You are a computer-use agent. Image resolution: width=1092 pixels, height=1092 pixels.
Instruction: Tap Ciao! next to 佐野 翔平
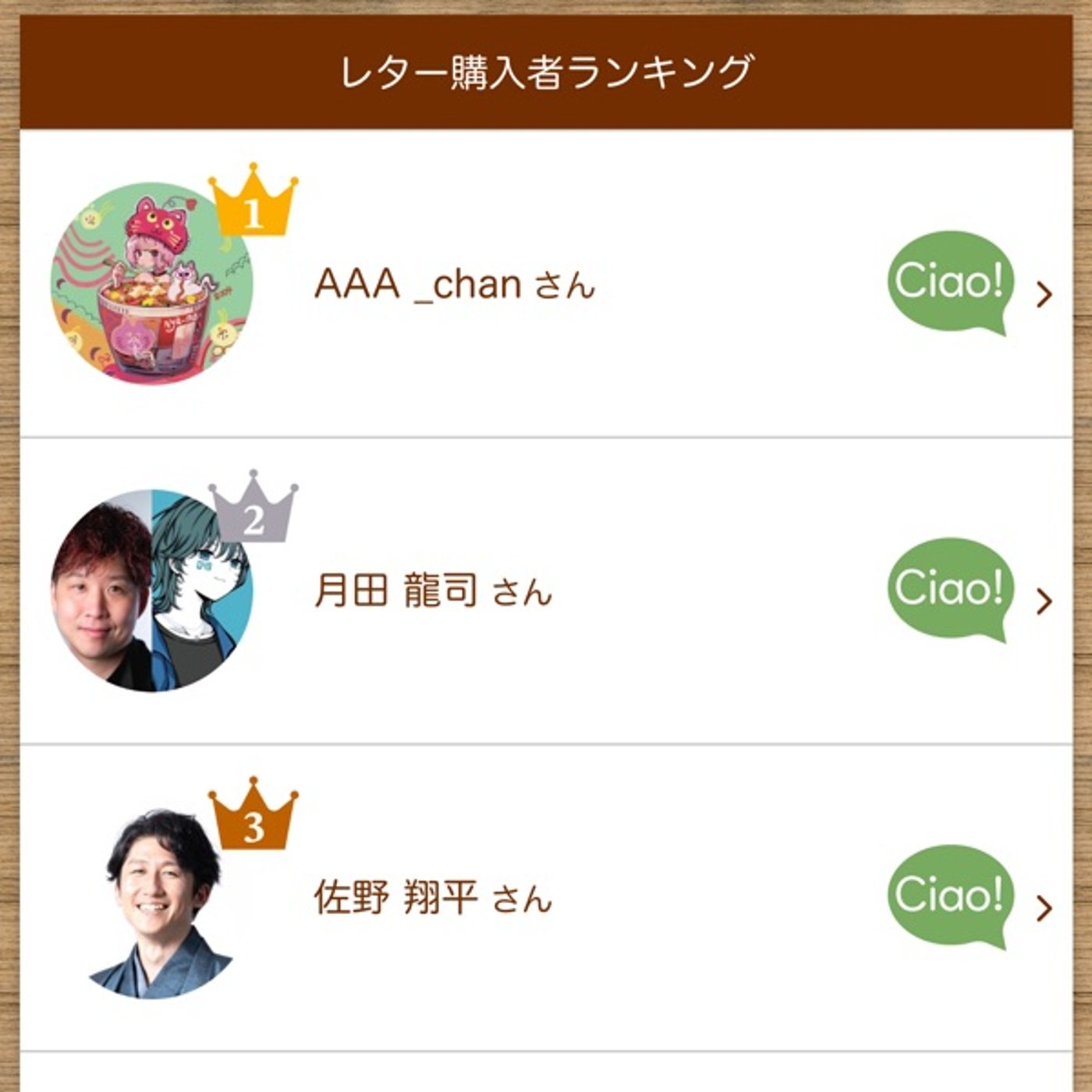tap(951, 895)
